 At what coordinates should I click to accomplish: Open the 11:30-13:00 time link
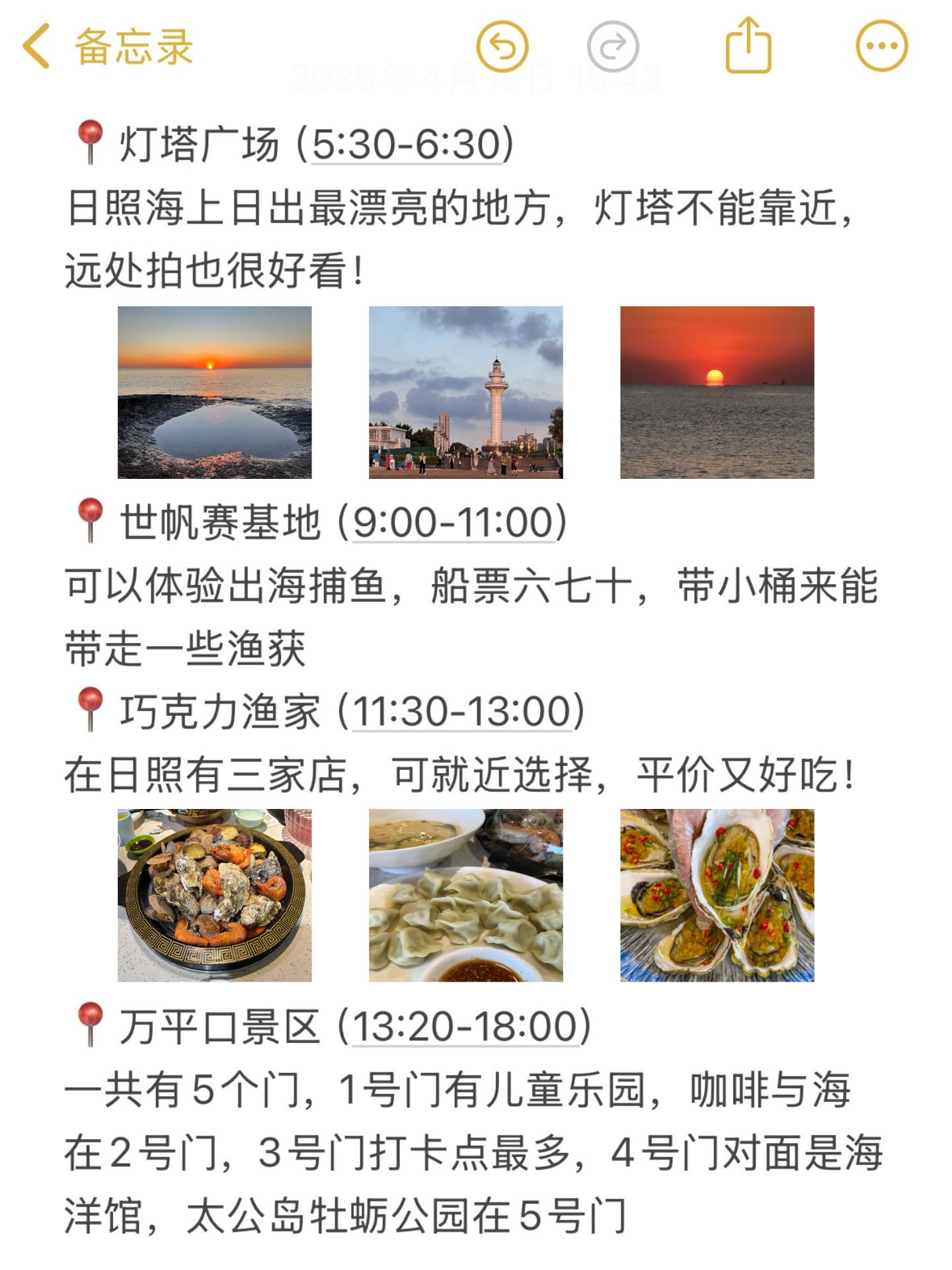(x=461, y=712)
